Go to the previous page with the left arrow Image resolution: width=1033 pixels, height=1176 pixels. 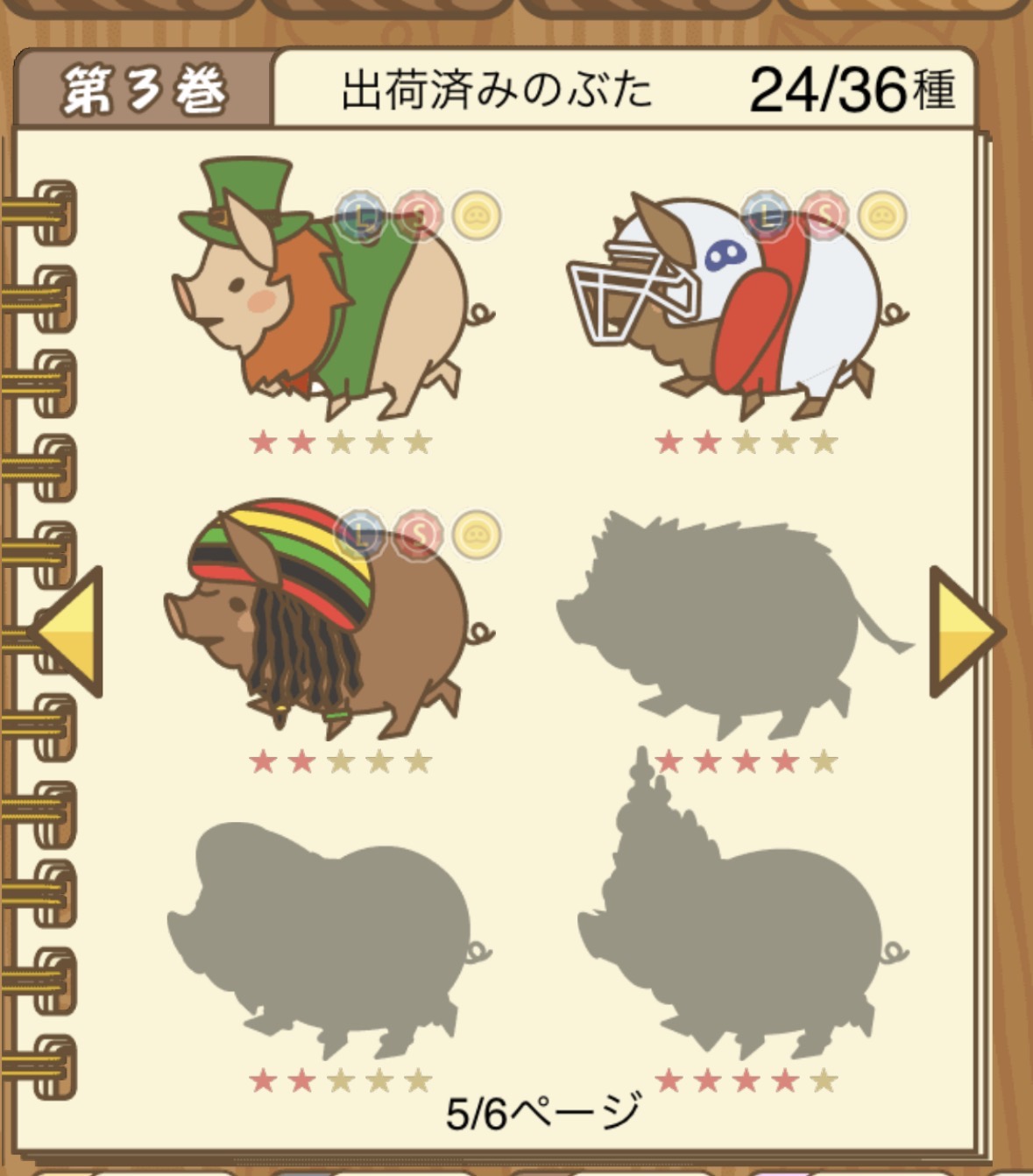pos(72,631)
